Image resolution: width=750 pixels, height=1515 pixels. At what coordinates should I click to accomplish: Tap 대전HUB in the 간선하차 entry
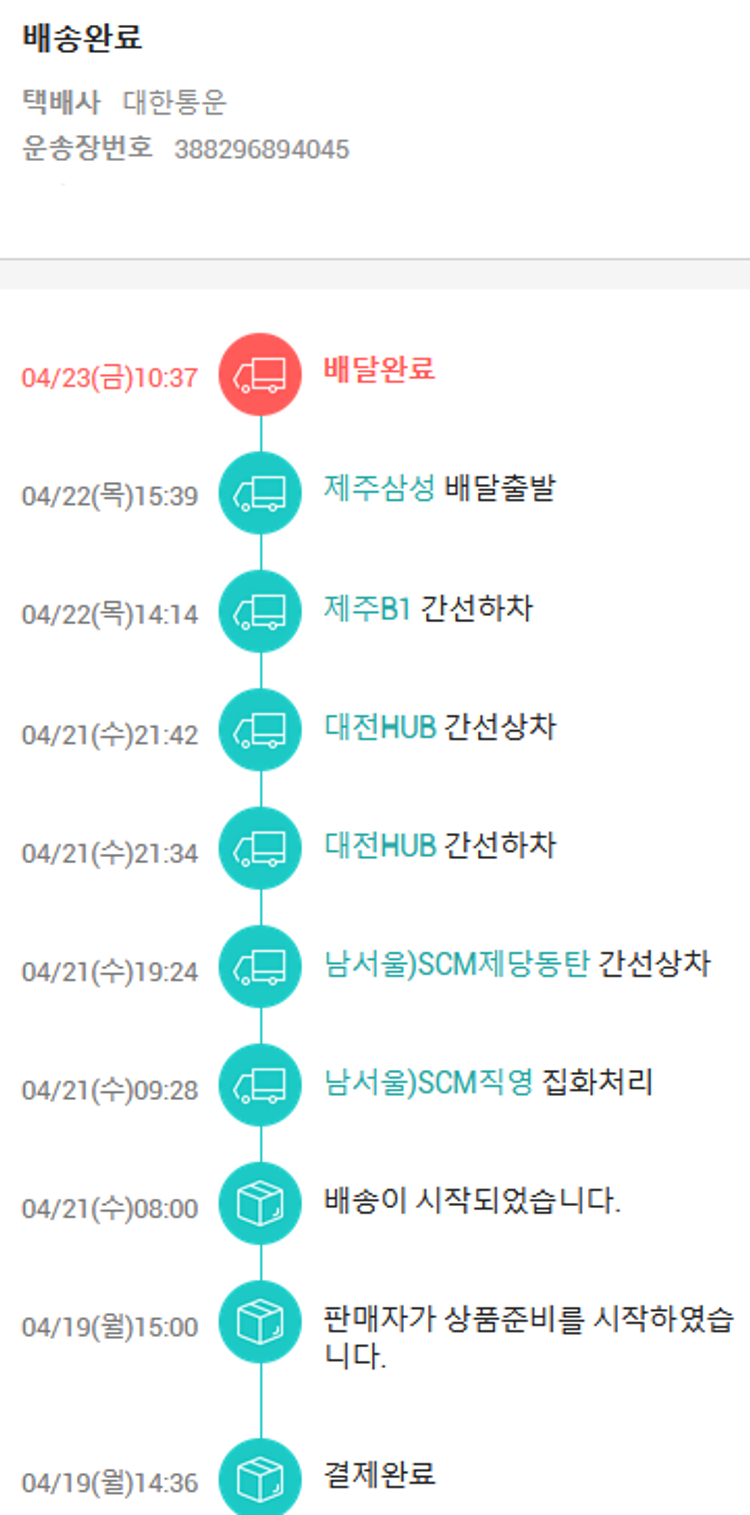380,846
